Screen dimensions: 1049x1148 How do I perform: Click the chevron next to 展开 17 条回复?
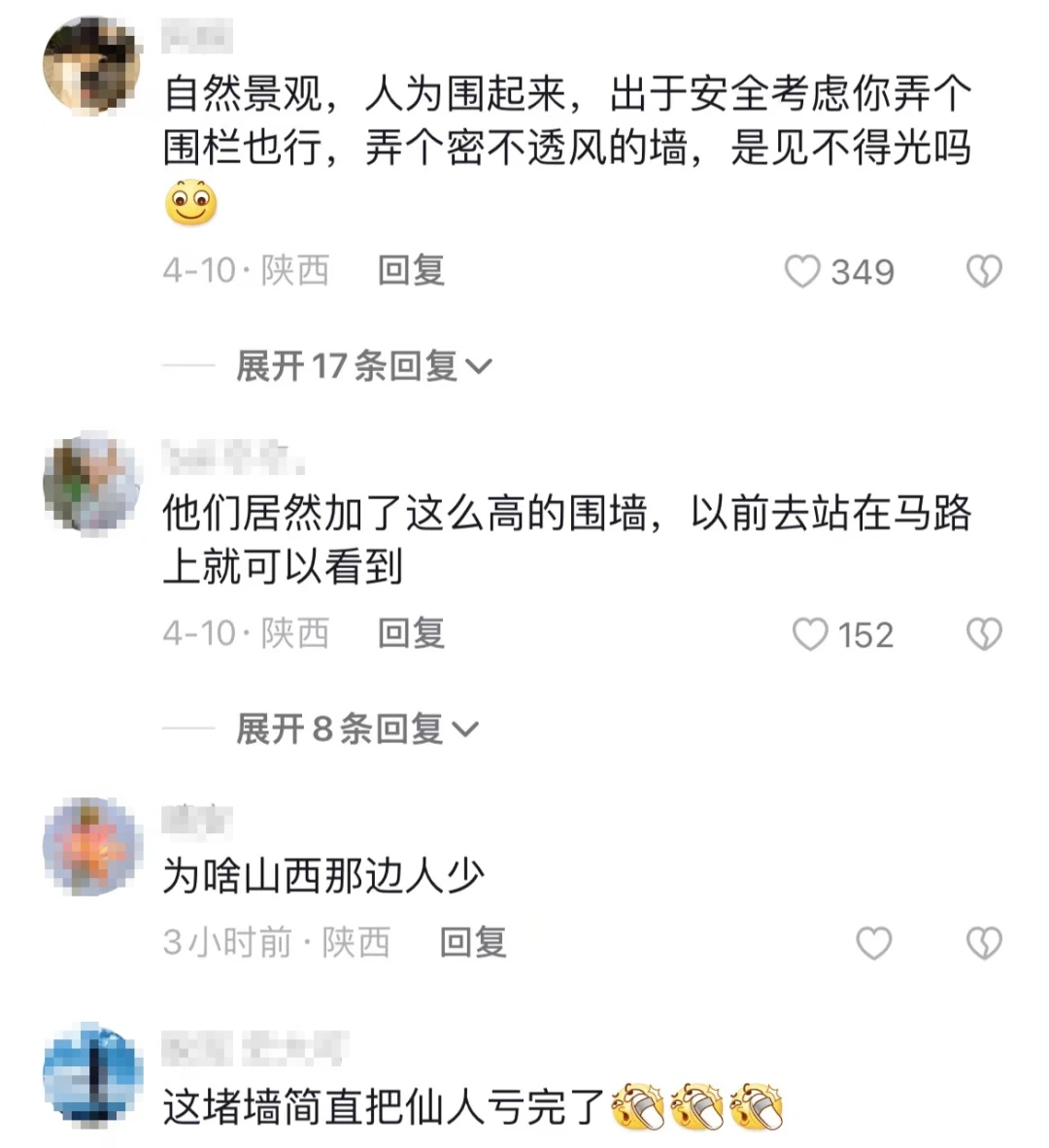pyautogui.click(x=476, y=367)
